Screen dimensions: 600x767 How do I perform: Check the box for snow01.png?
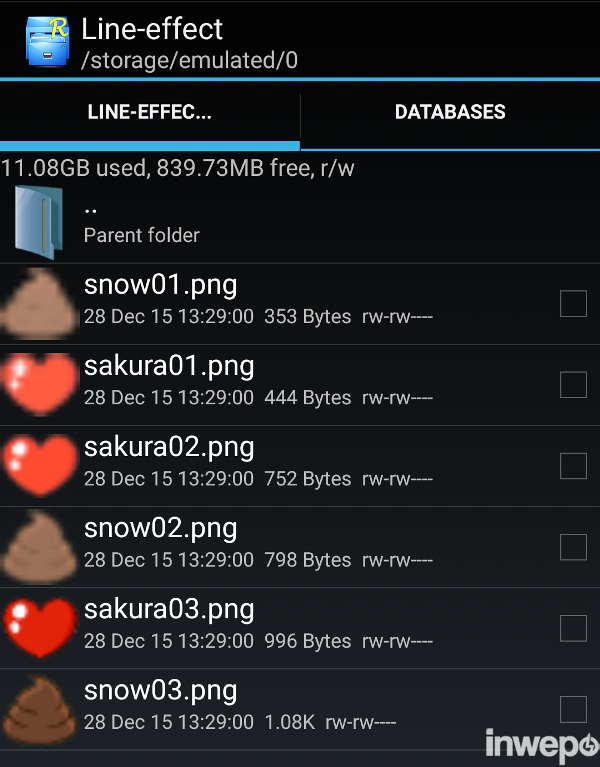click(573, 303)
